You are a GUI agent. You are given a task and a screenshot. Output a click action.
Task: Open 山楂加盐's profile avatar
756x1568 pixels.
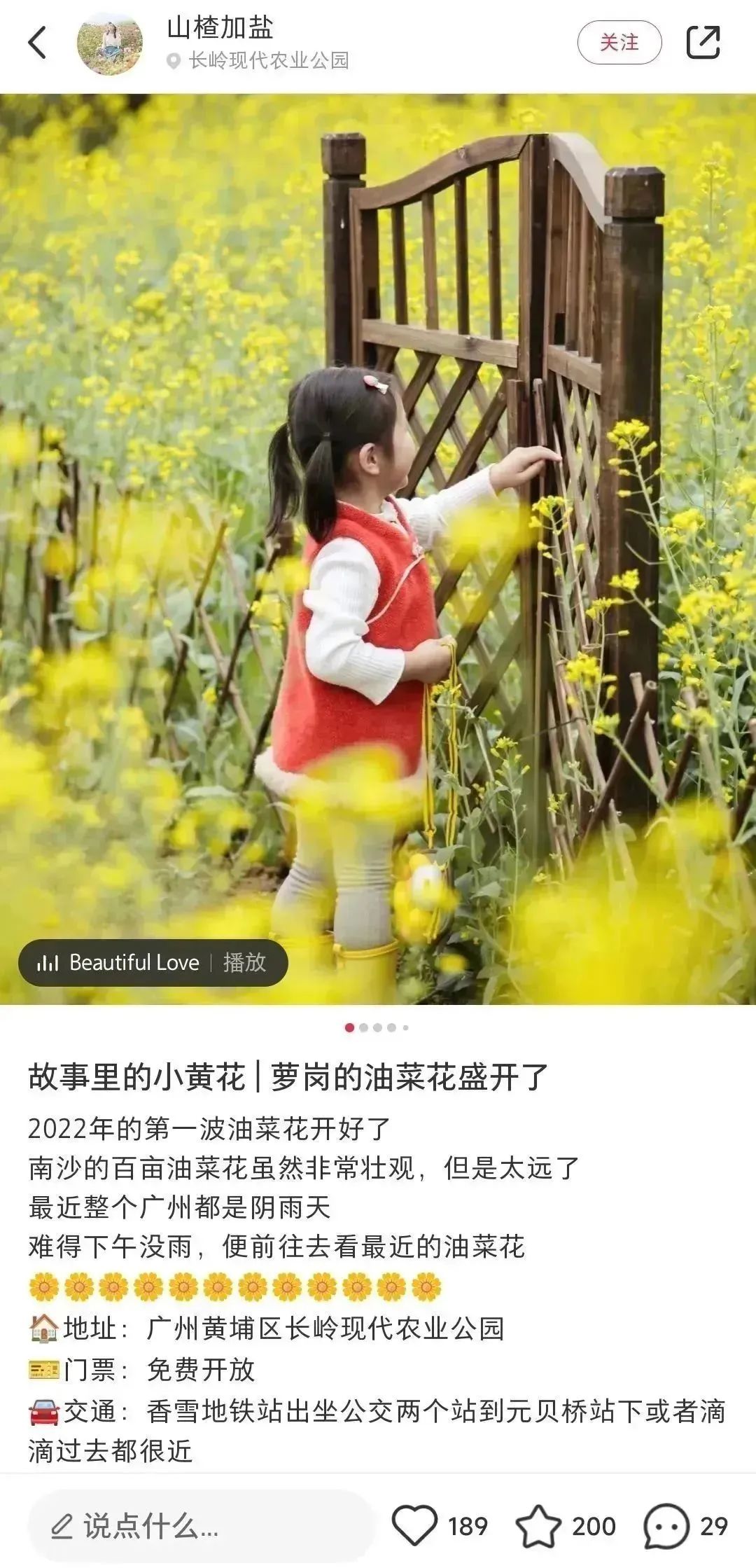110,43
